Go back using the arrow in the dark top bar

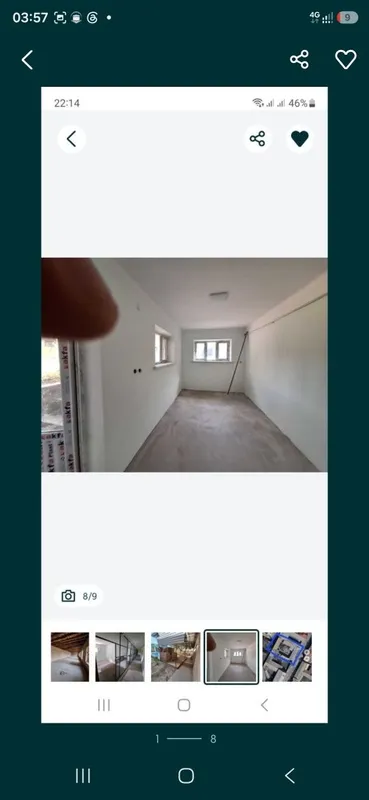click(27, 60)
